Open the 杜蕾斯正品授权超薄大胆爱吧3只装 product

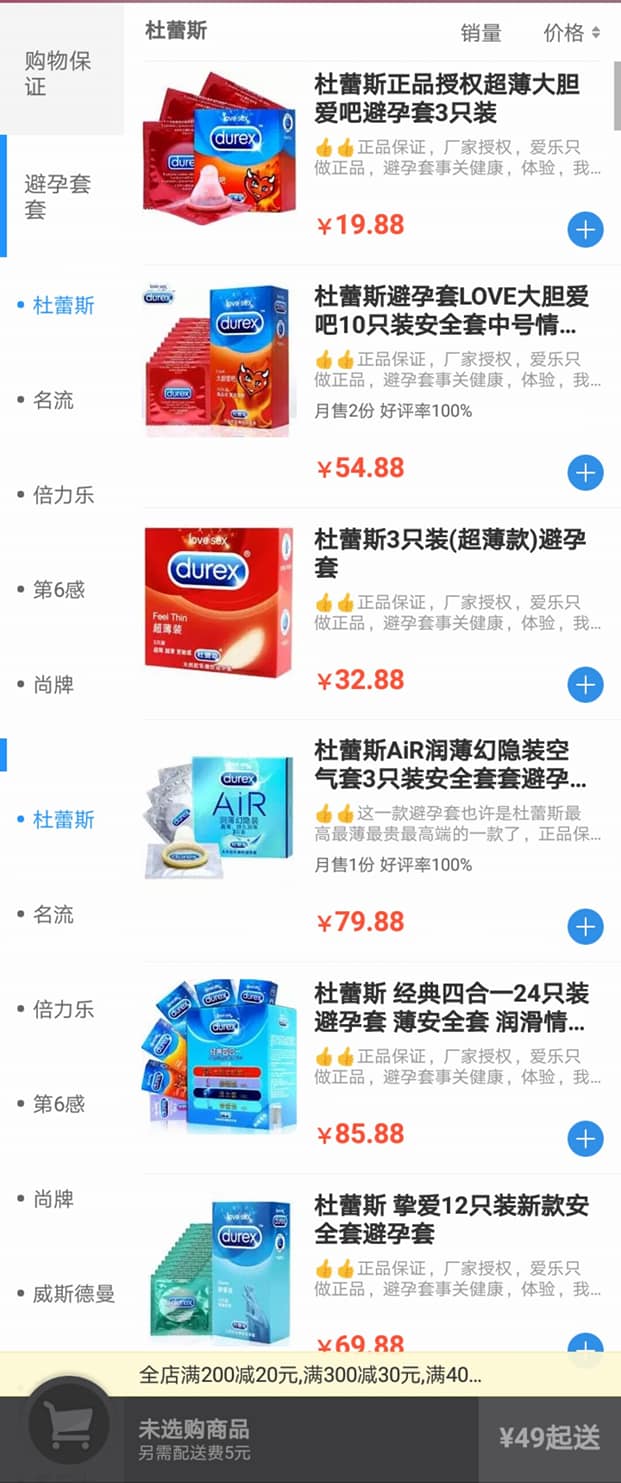pyautogui.click(x=447, y=98)
